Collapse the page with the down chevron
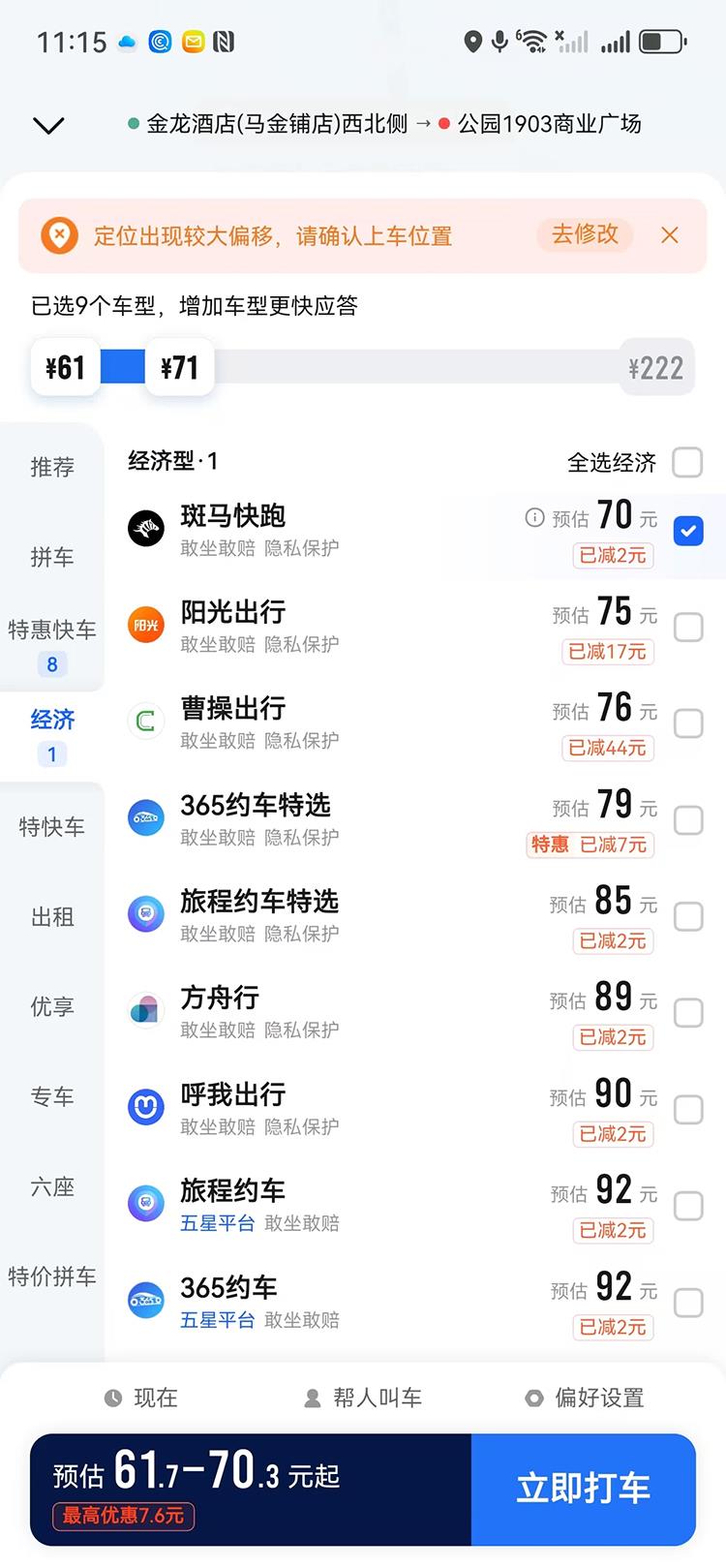726x1568 pixels. [48, 125]
